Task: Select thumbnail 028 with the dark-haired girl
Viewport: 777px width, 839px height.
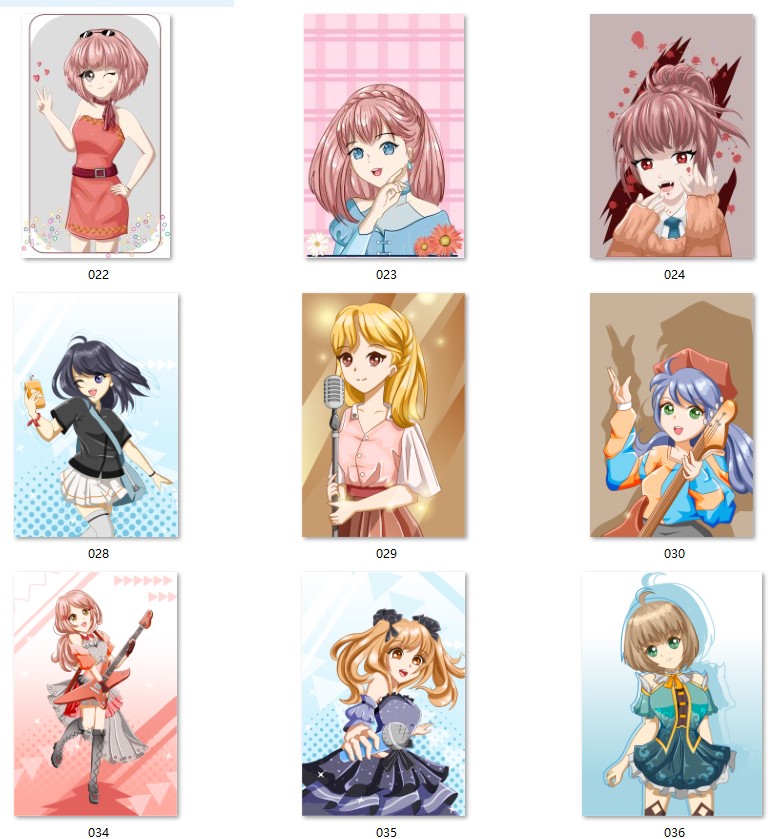Action: [97, 415]
